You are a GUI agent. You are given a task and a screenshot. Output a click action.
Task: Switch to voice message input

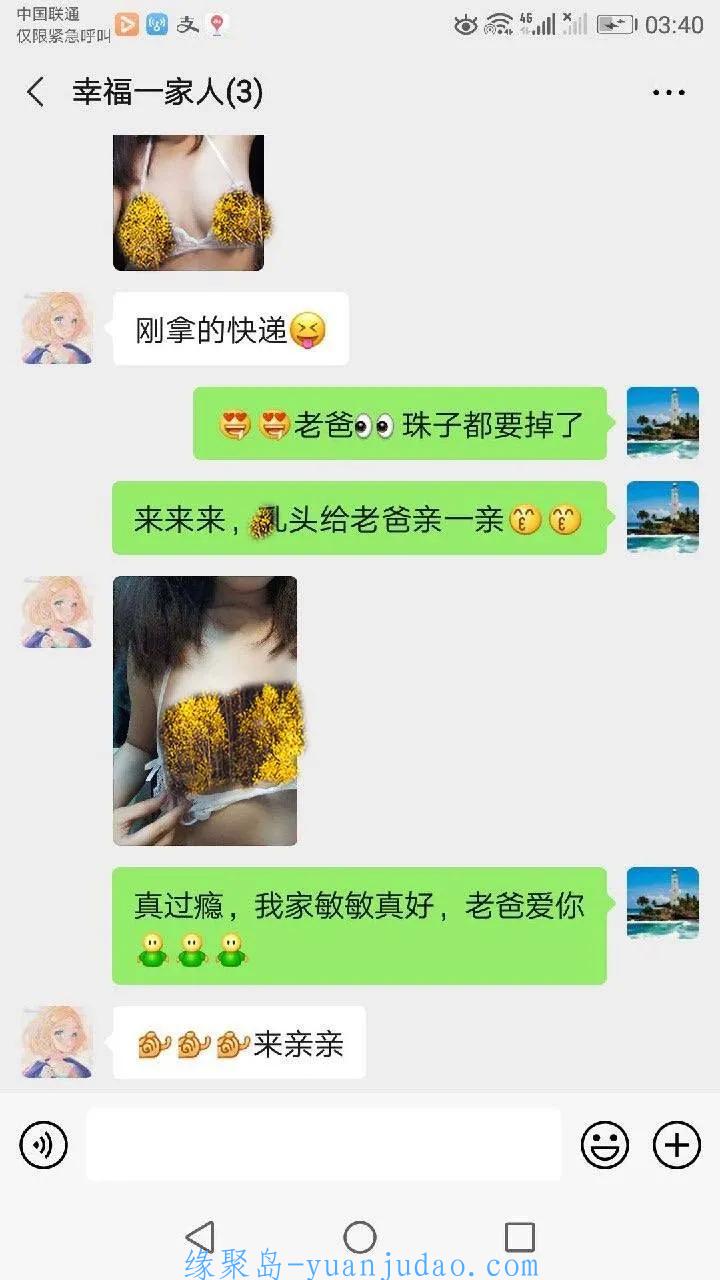pos(43,1145)
